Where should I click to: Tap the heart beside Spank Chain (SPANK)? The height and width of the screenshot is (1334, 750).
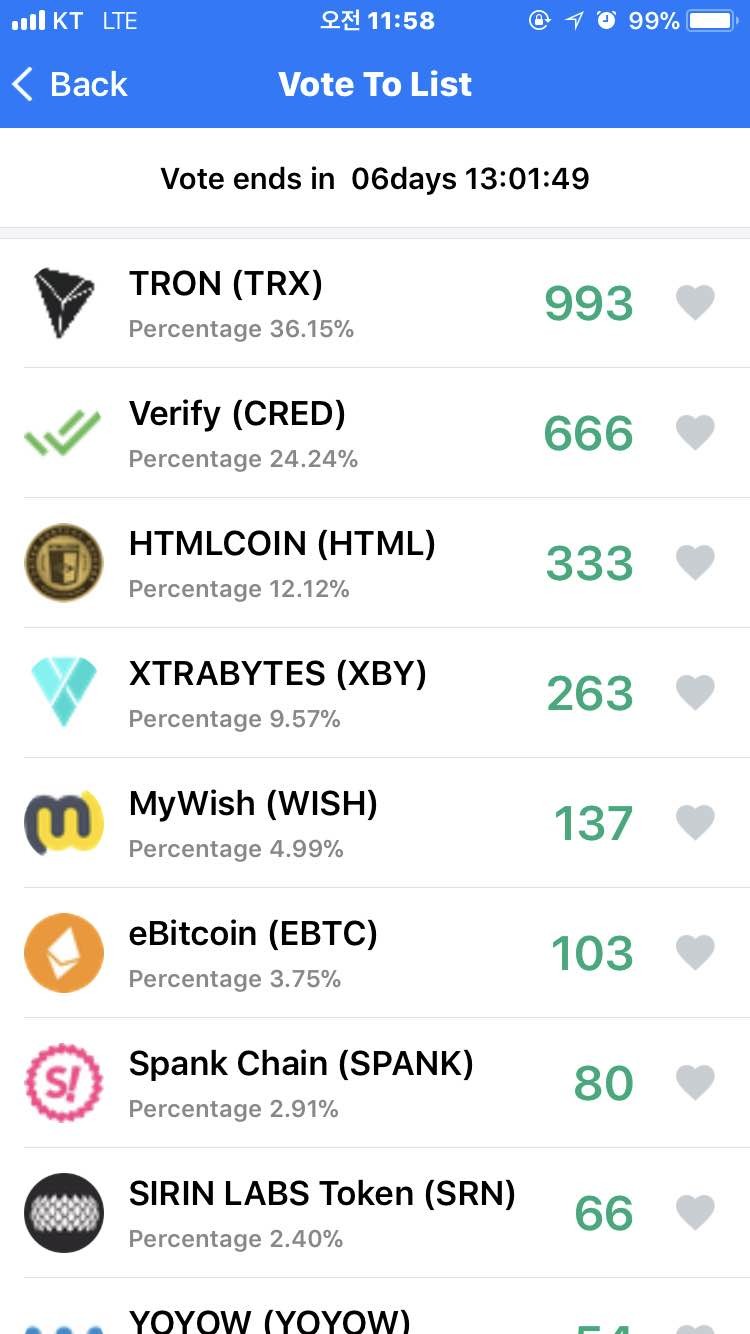pos(695,1082)
